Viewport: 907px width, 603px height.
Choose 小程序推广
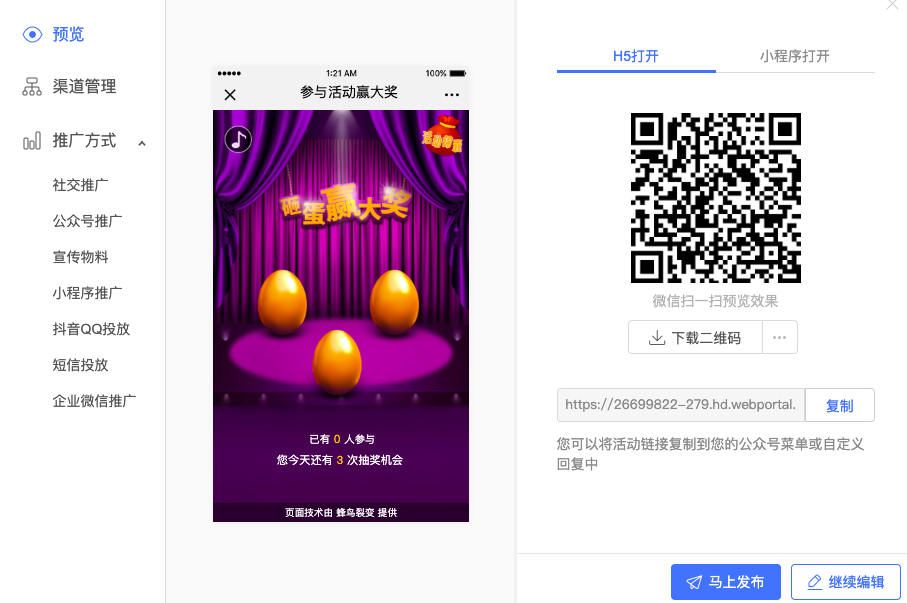[x=87, y=293]
